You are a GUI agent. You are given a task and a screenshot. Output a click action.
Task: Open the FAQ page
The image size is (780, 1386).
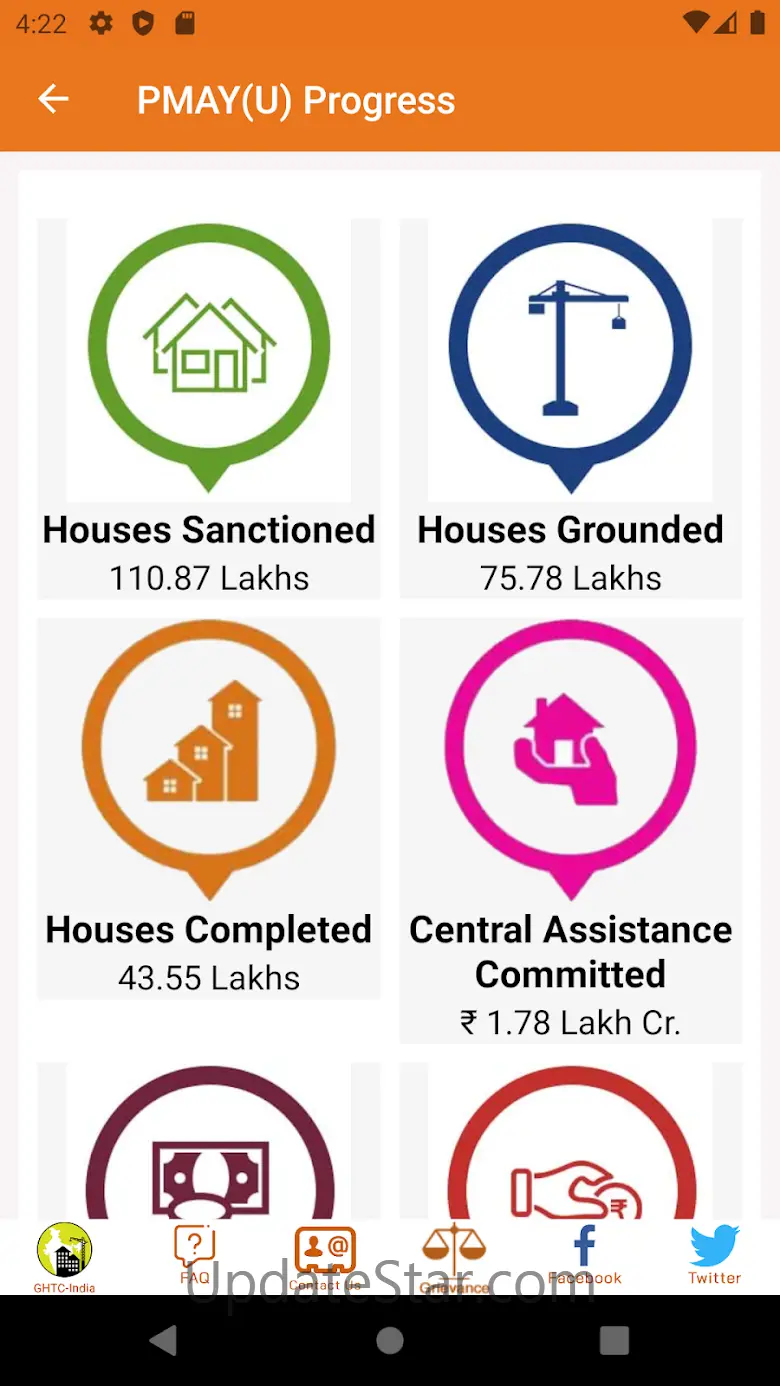195,1254
